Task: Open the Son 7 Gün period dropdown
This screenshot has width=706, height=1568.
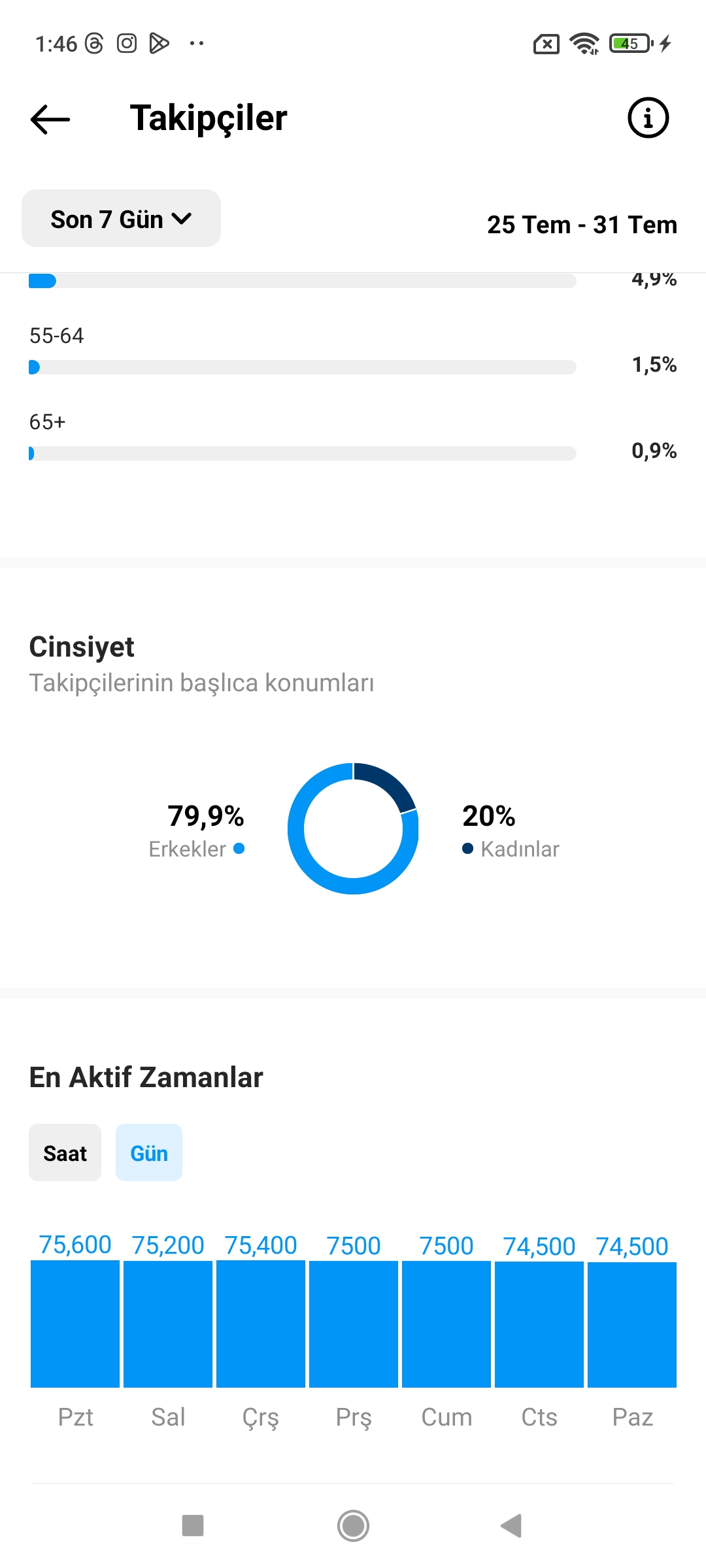Action: (121, 219)
